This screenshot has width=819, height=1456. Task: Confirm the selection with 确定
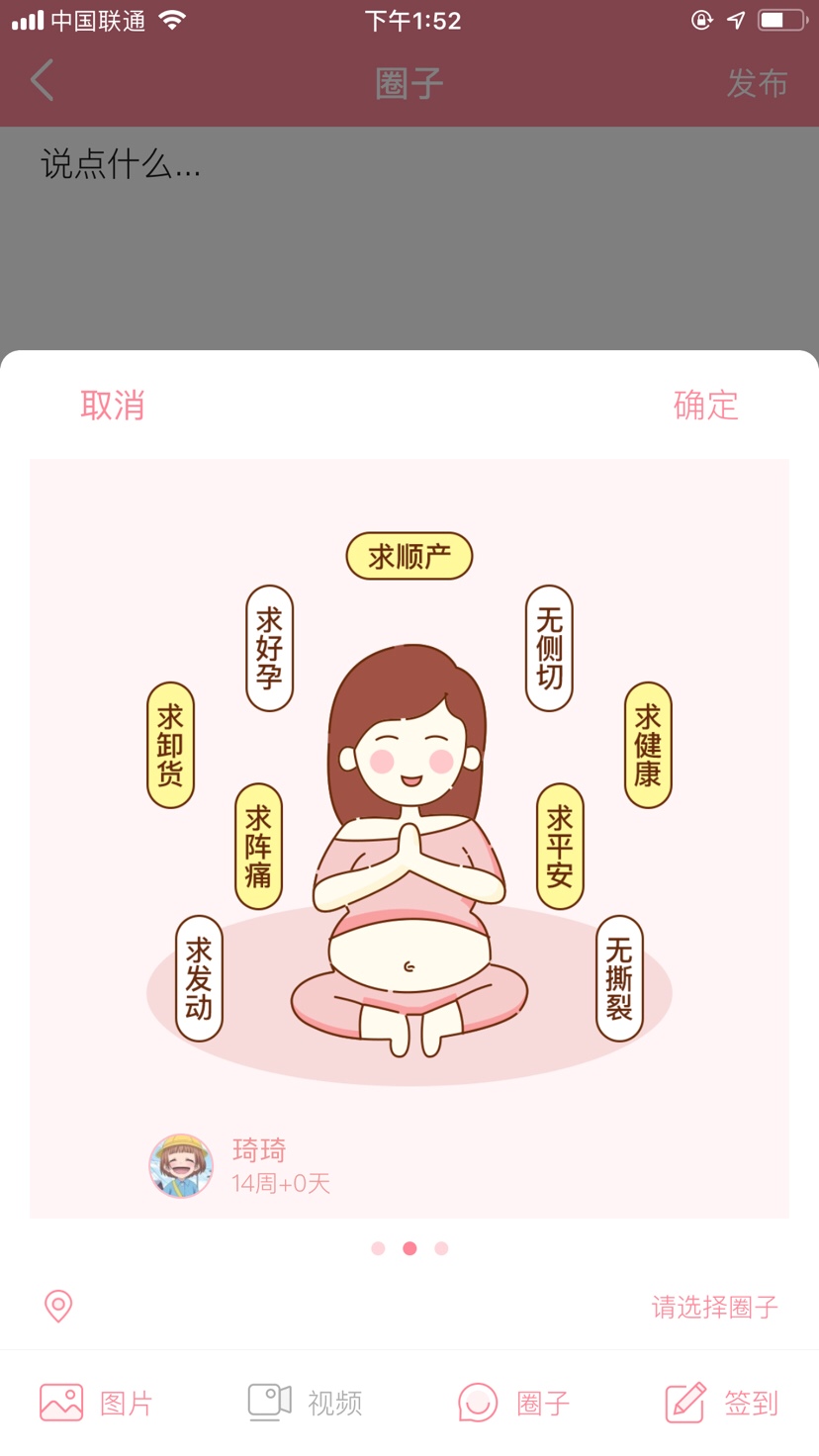tap(705, 406)
